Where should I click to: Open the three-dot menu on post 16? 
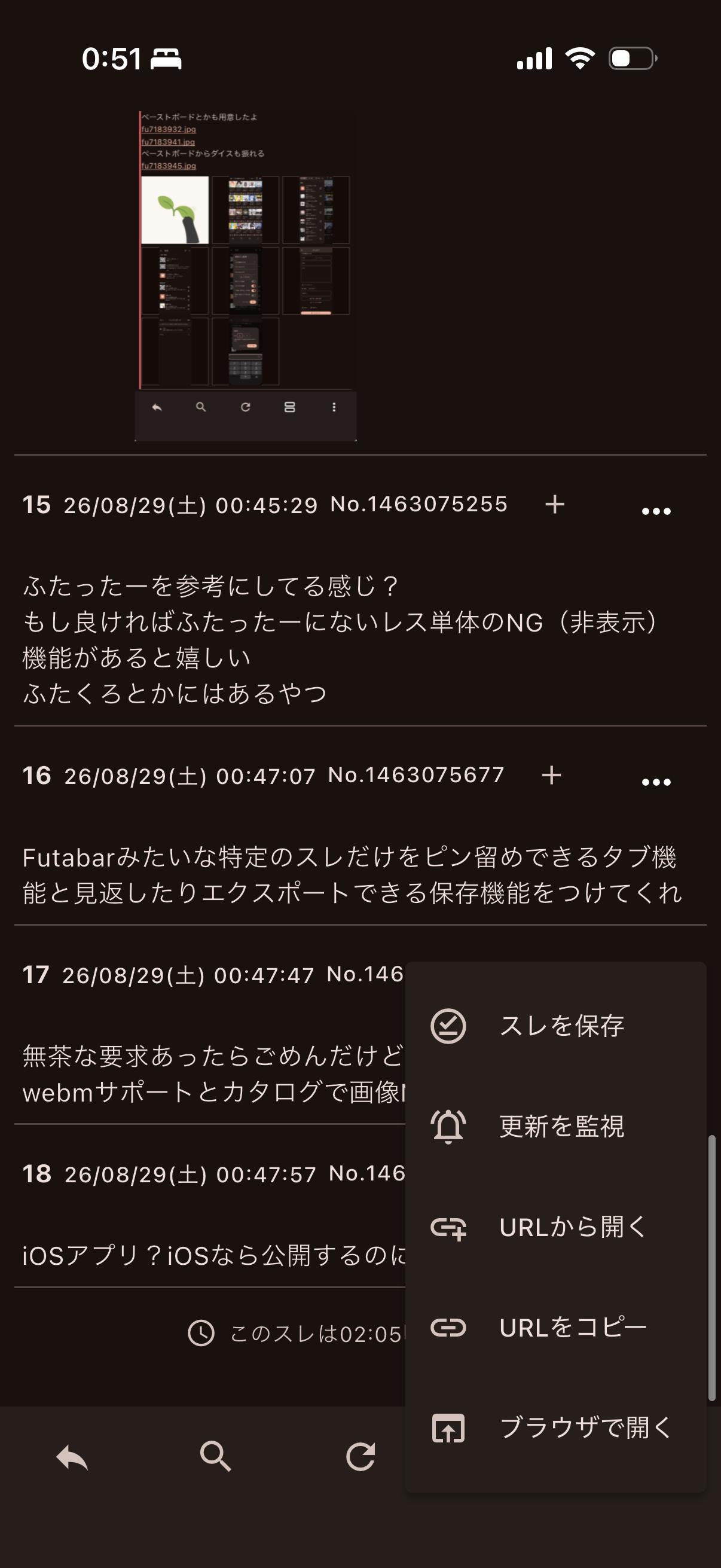click(x=656, y=782)
